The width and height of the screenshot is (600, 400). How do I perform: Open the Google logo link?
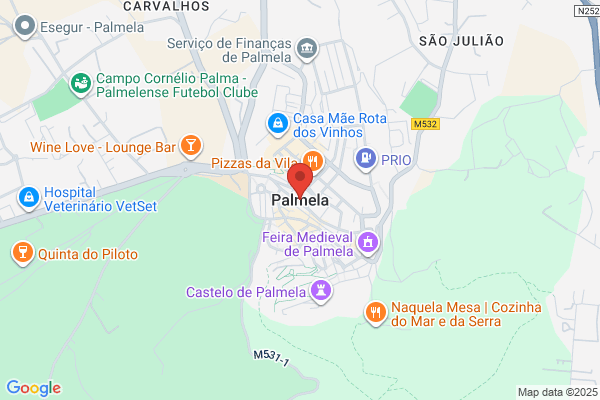coord(34,388)
